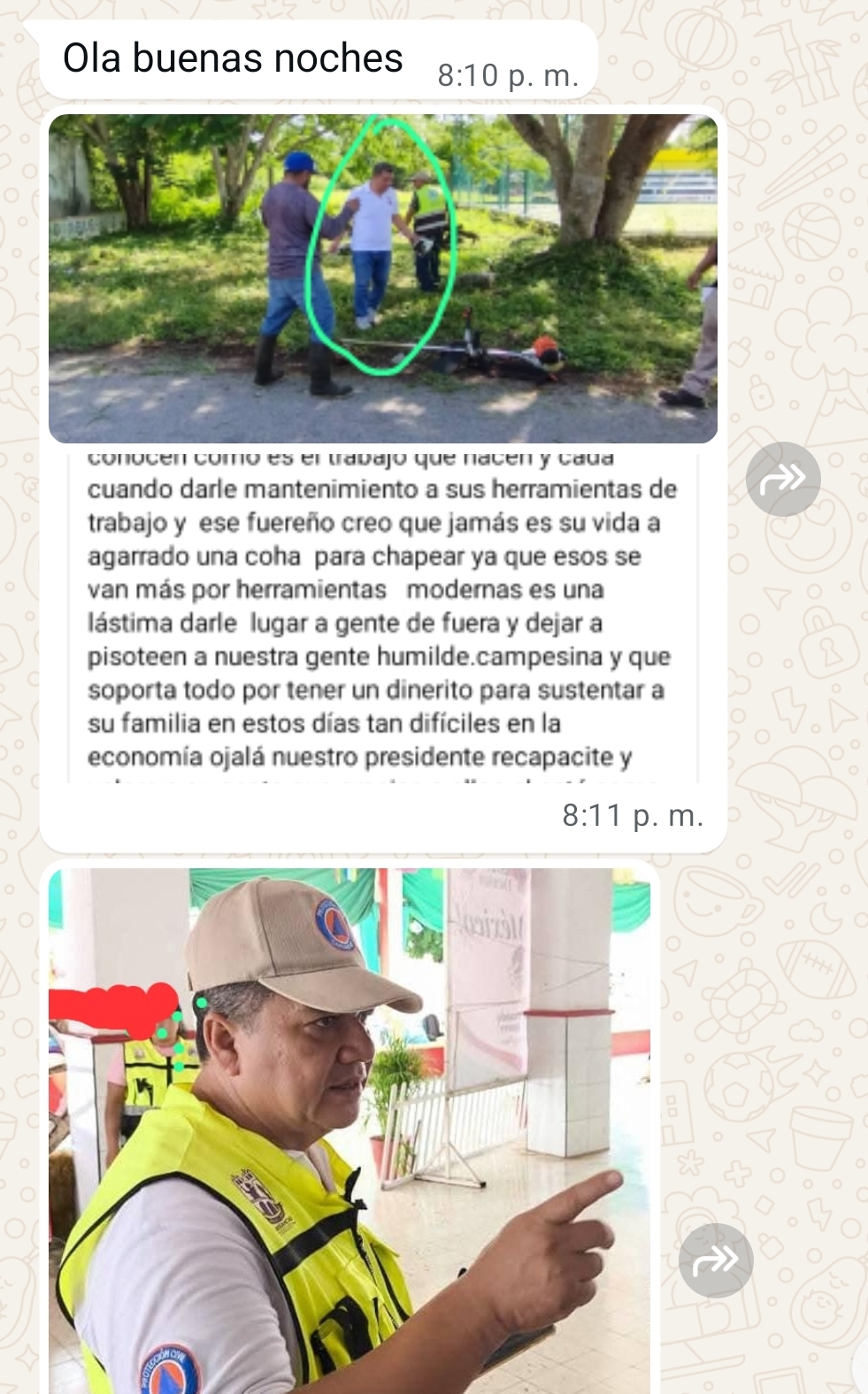Image resolution: width=868 pixels, height=1394 pixels.
Task: Forward the 8:11 p. m. image message
Action: pos(783,479)
